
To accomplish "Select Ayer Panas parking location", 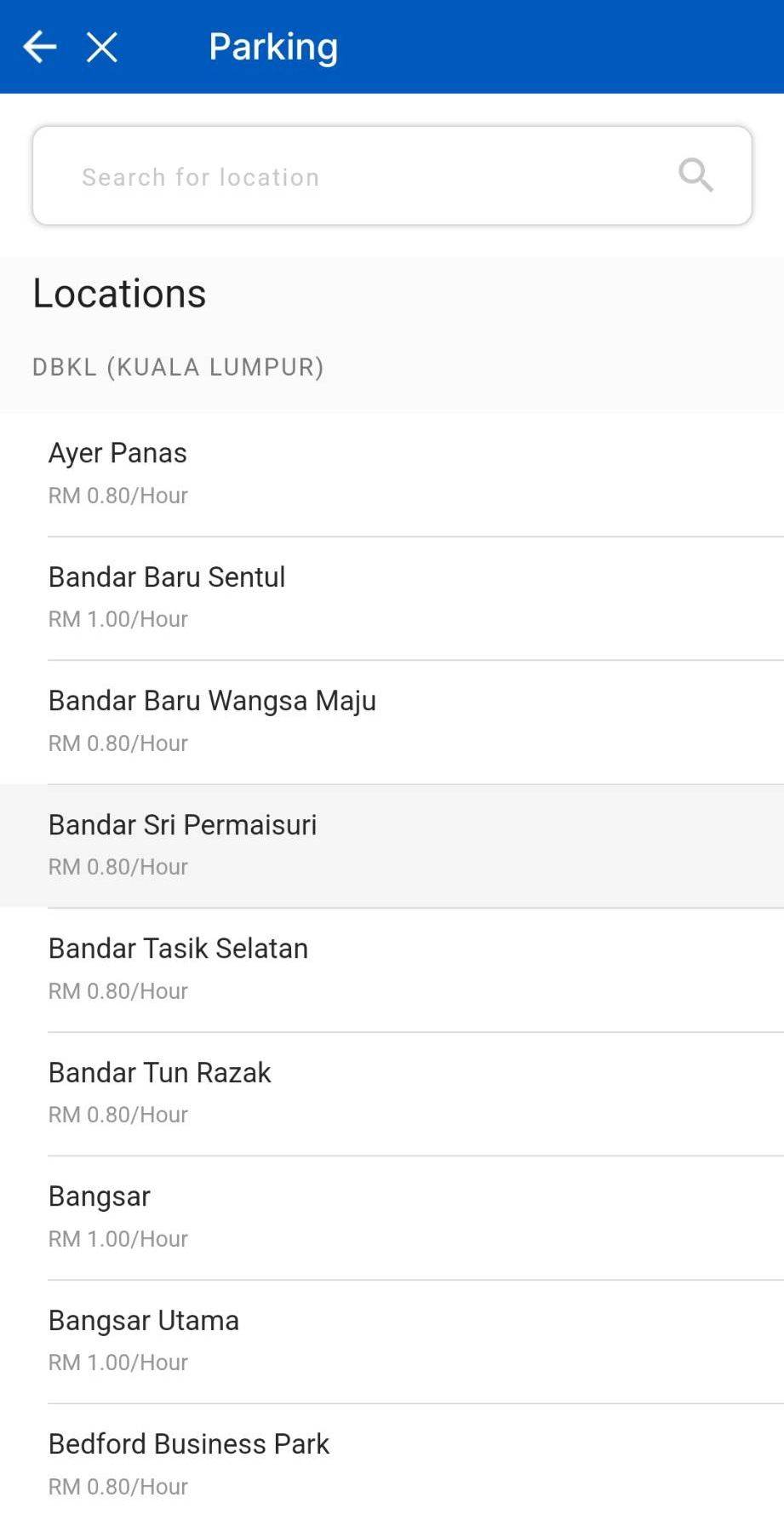I will [392, 473].
